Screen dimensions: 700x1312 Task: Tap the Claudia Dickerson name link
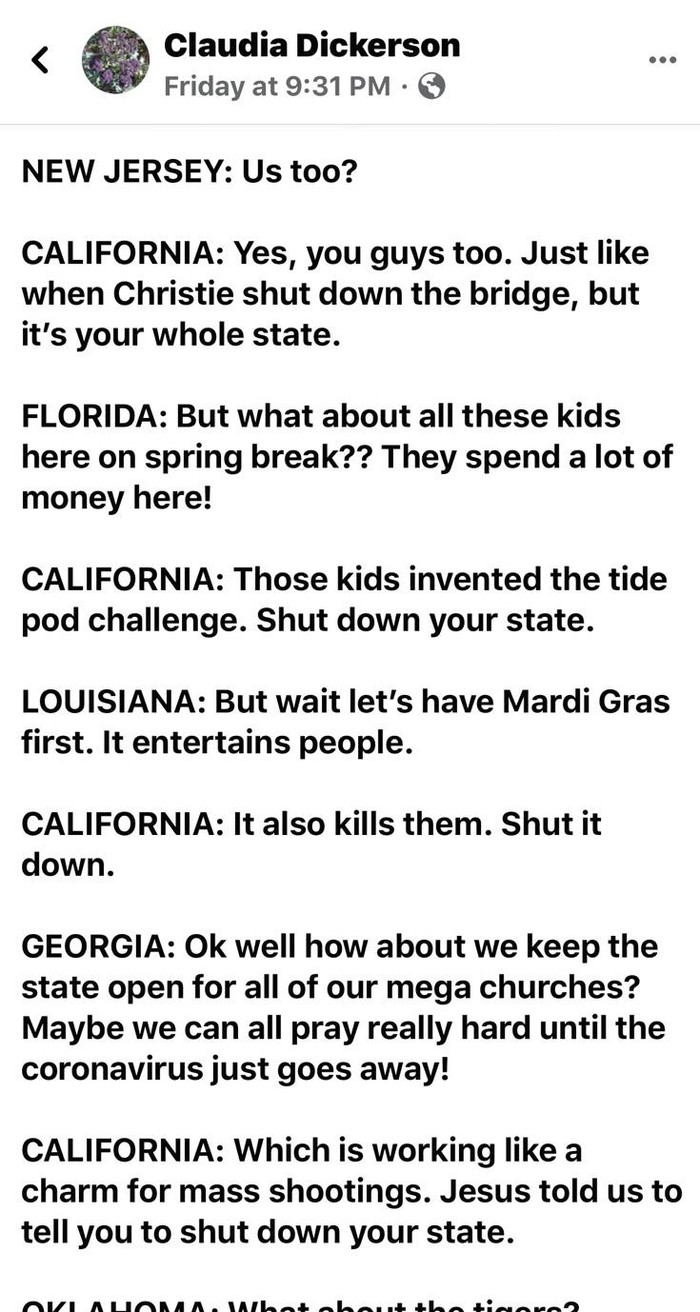pos(311,45)
